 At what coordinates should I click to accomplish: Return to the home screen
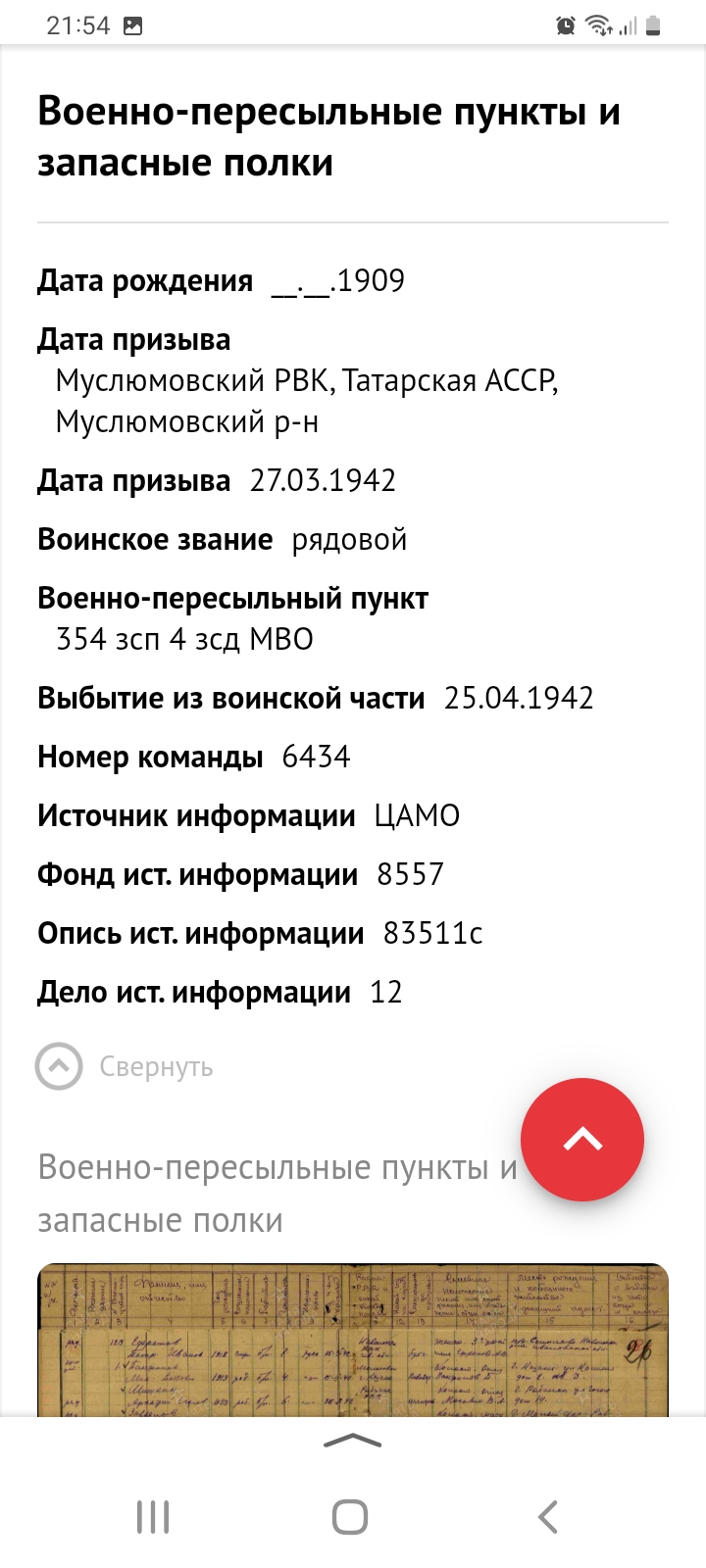tap(350, 1517)
